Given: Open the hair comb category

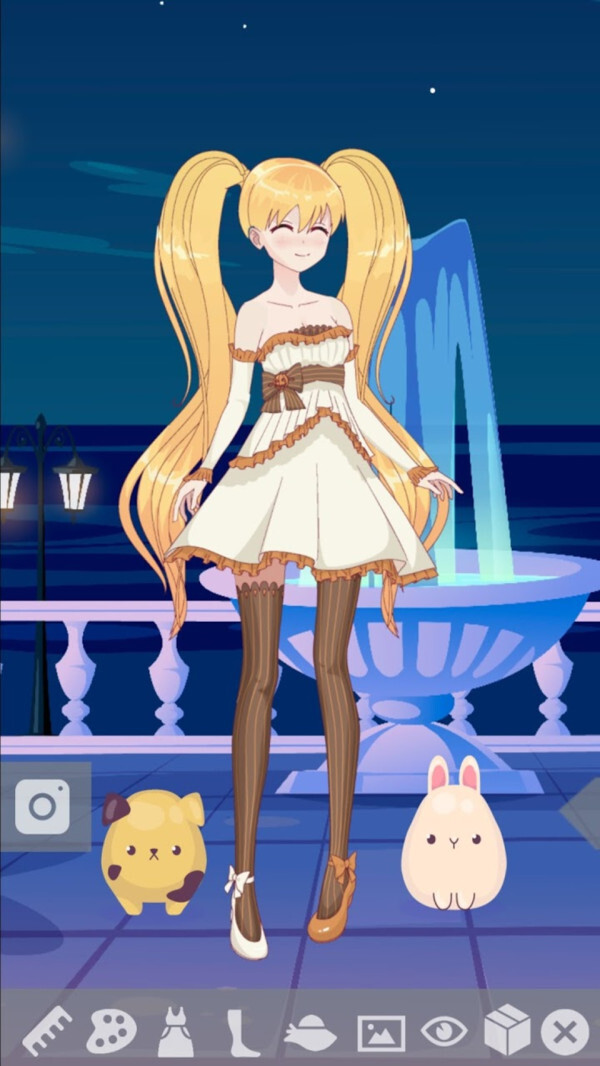Looking at the screenshot, I should (x=47, y=1031).
